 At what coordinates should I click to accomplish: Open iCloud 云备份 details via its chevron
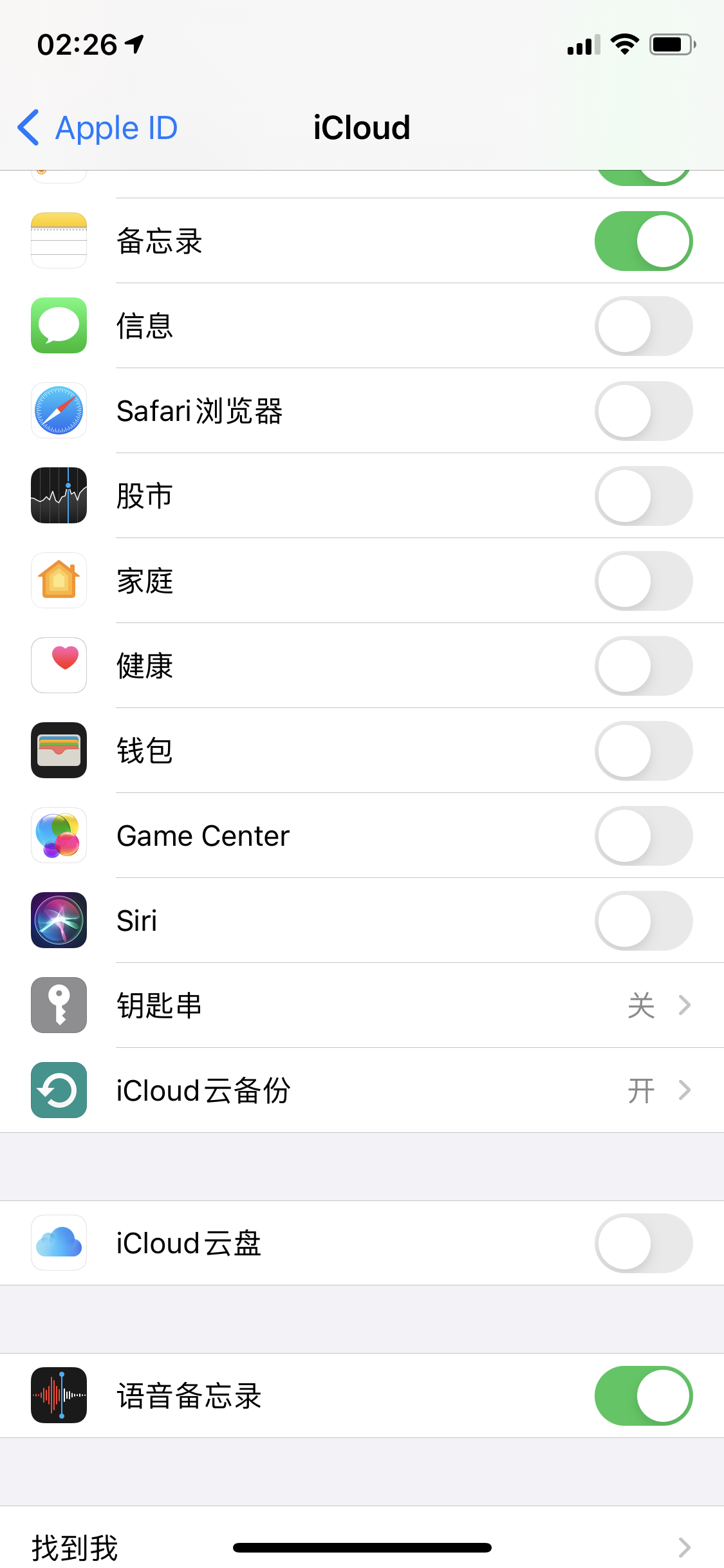(x=683, y=1090)
